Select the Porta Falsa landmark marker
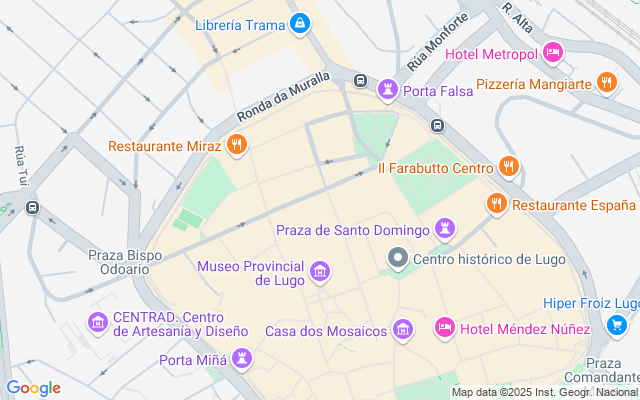The height and width of the screenshot is (400, 640). click(x=387, y=92)
